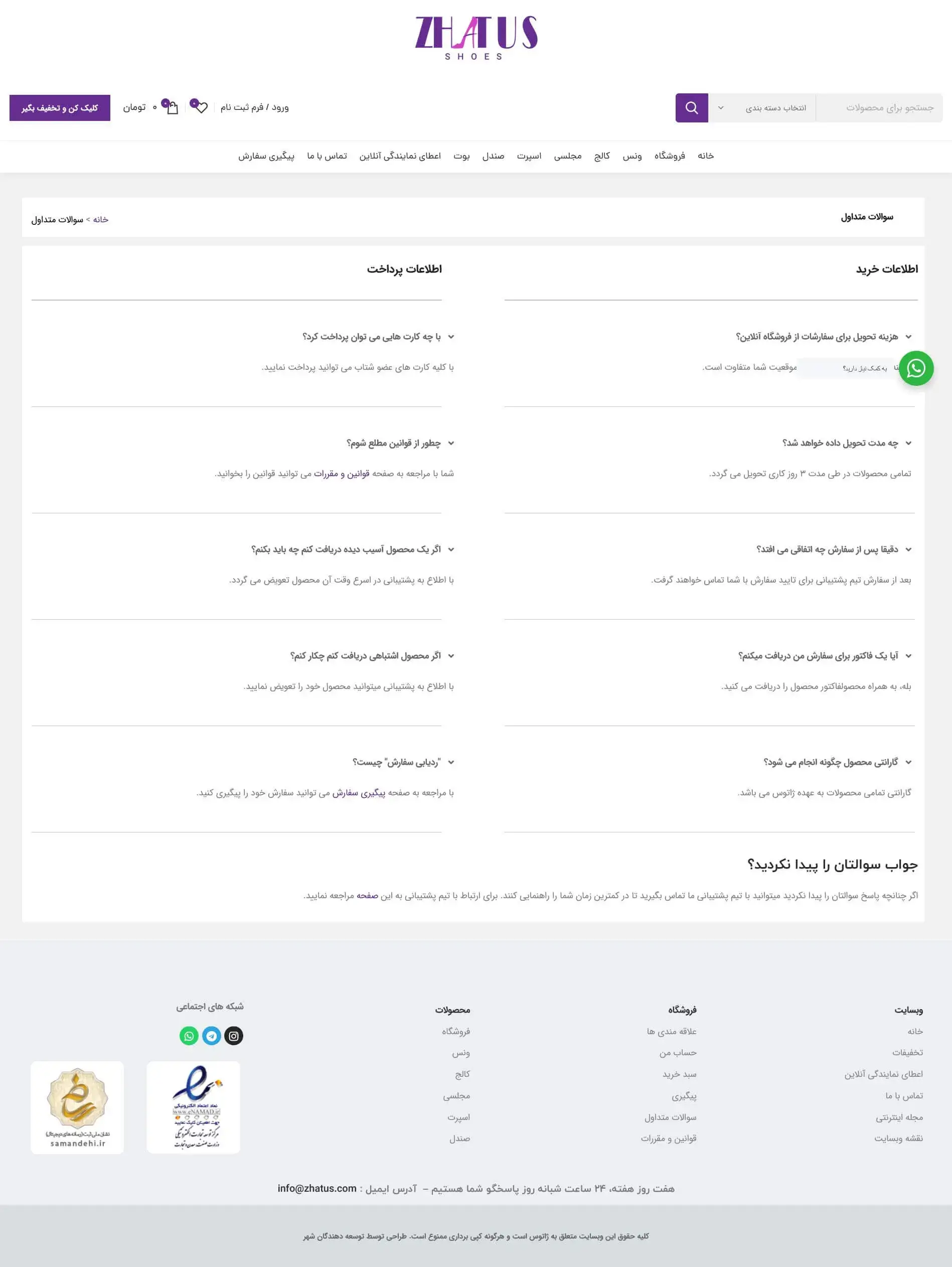
Task: Open the wishlist heart icon
Action: pos(200,107)
